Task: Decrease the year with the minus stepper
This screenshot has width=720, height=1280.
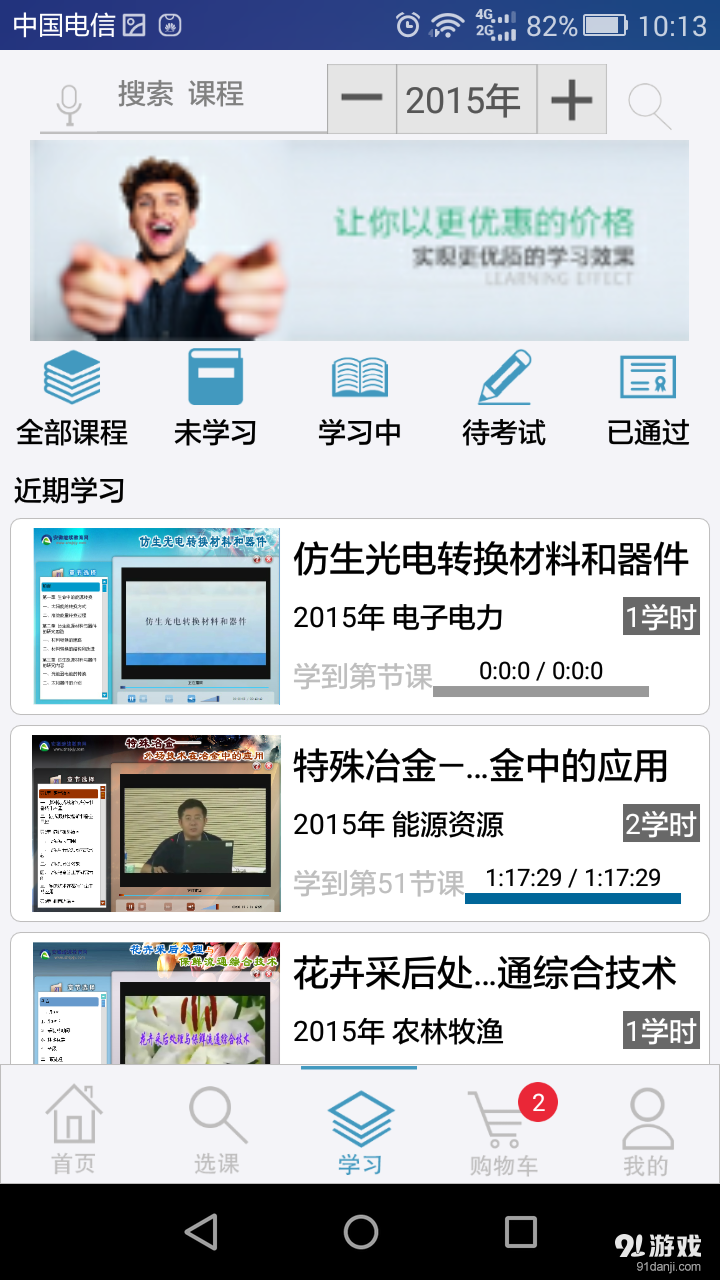Action: [x=362, y=99]
